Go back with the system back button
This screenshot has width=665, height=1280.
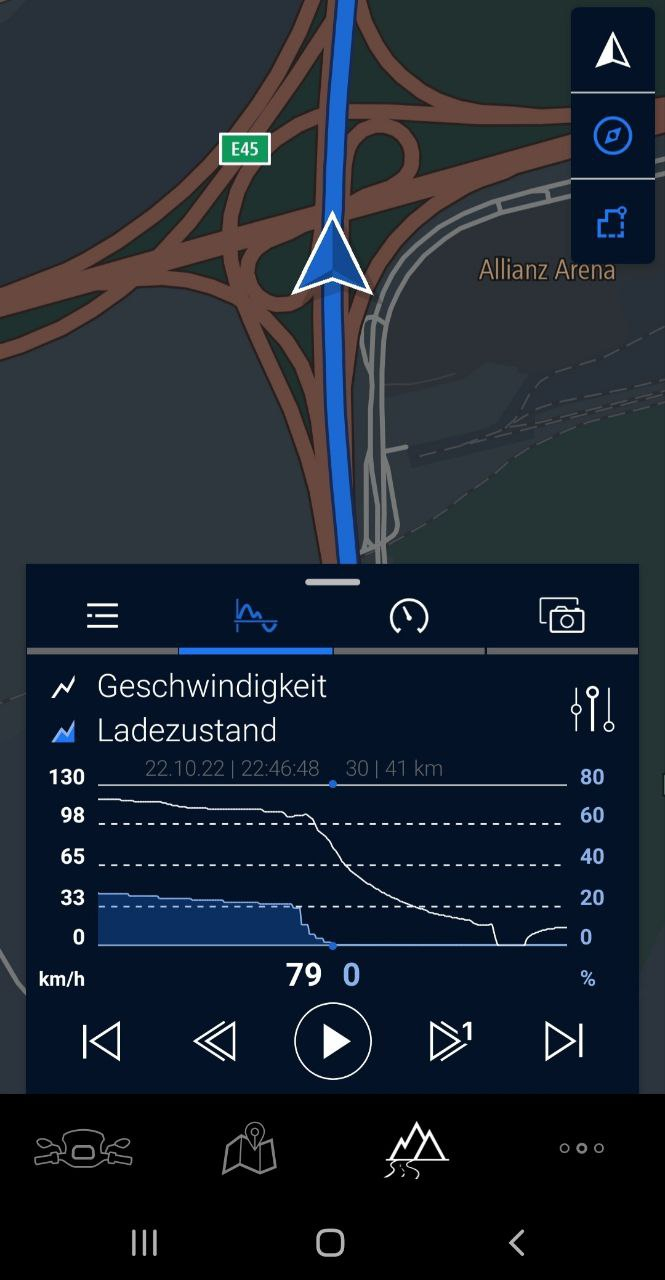[x=516, y=1243]
